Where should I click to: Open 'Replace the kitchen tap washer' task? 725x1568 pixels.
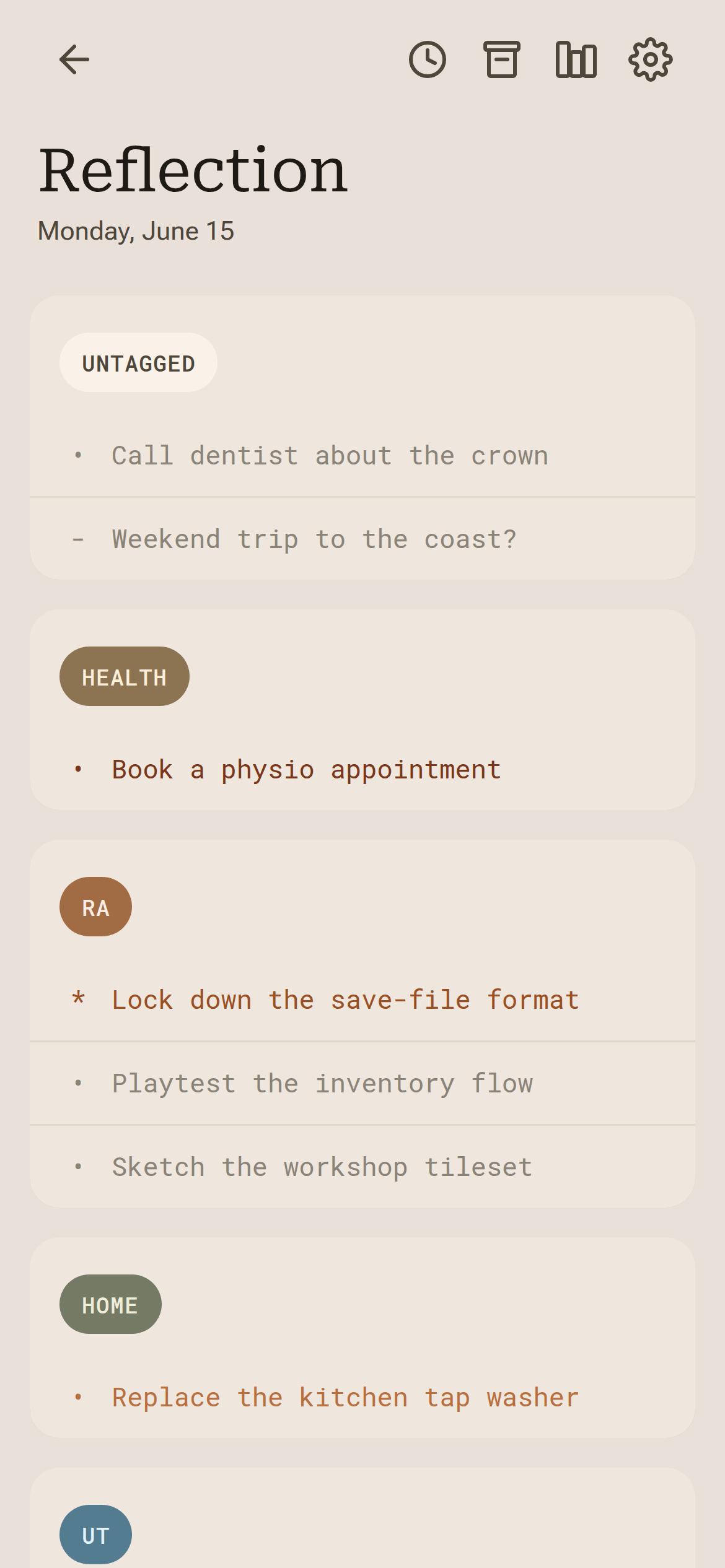click(x=362, y=1397)
